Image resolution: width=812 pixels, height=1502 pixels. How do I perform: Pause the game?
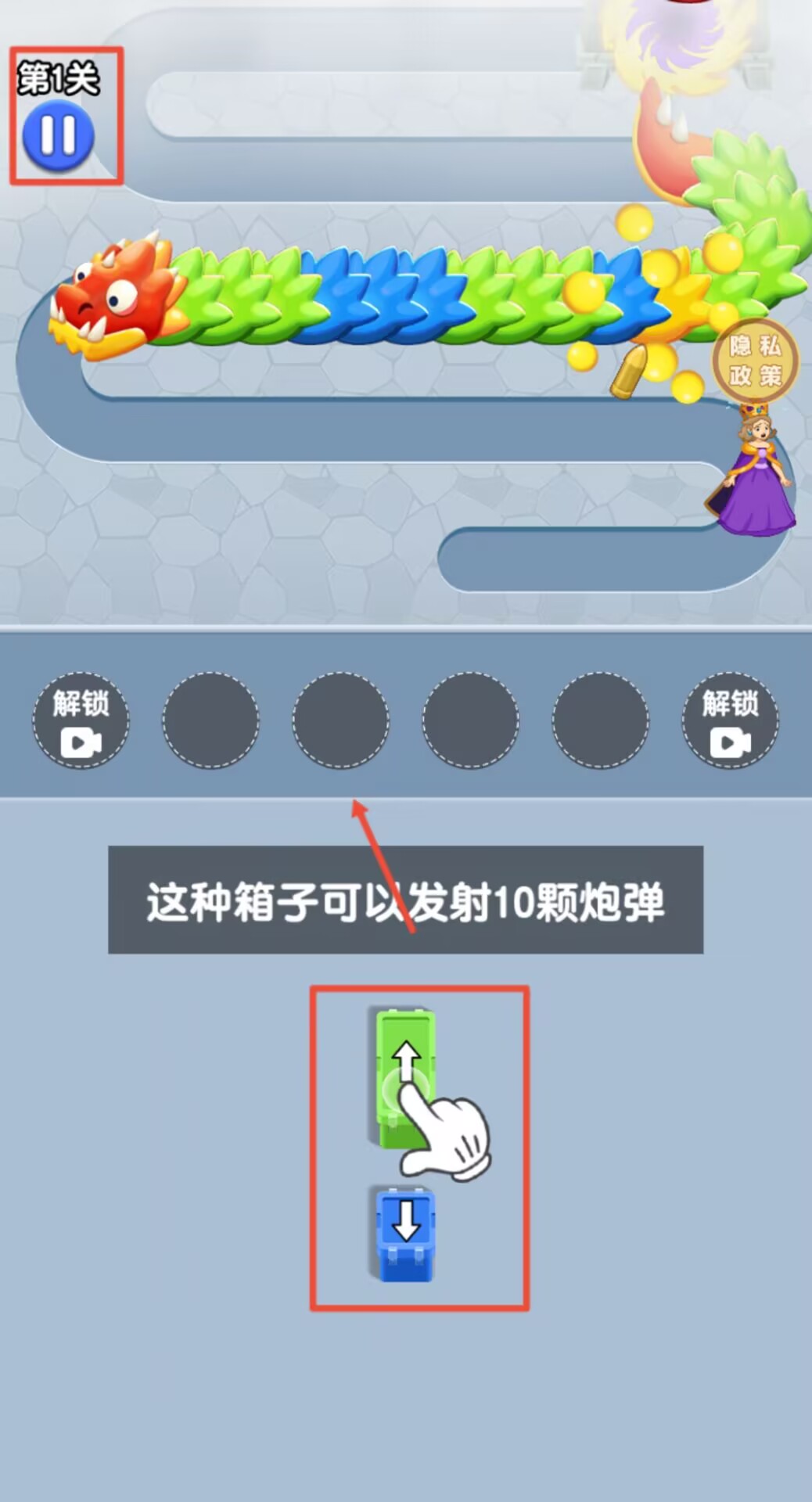click(59, 135)
